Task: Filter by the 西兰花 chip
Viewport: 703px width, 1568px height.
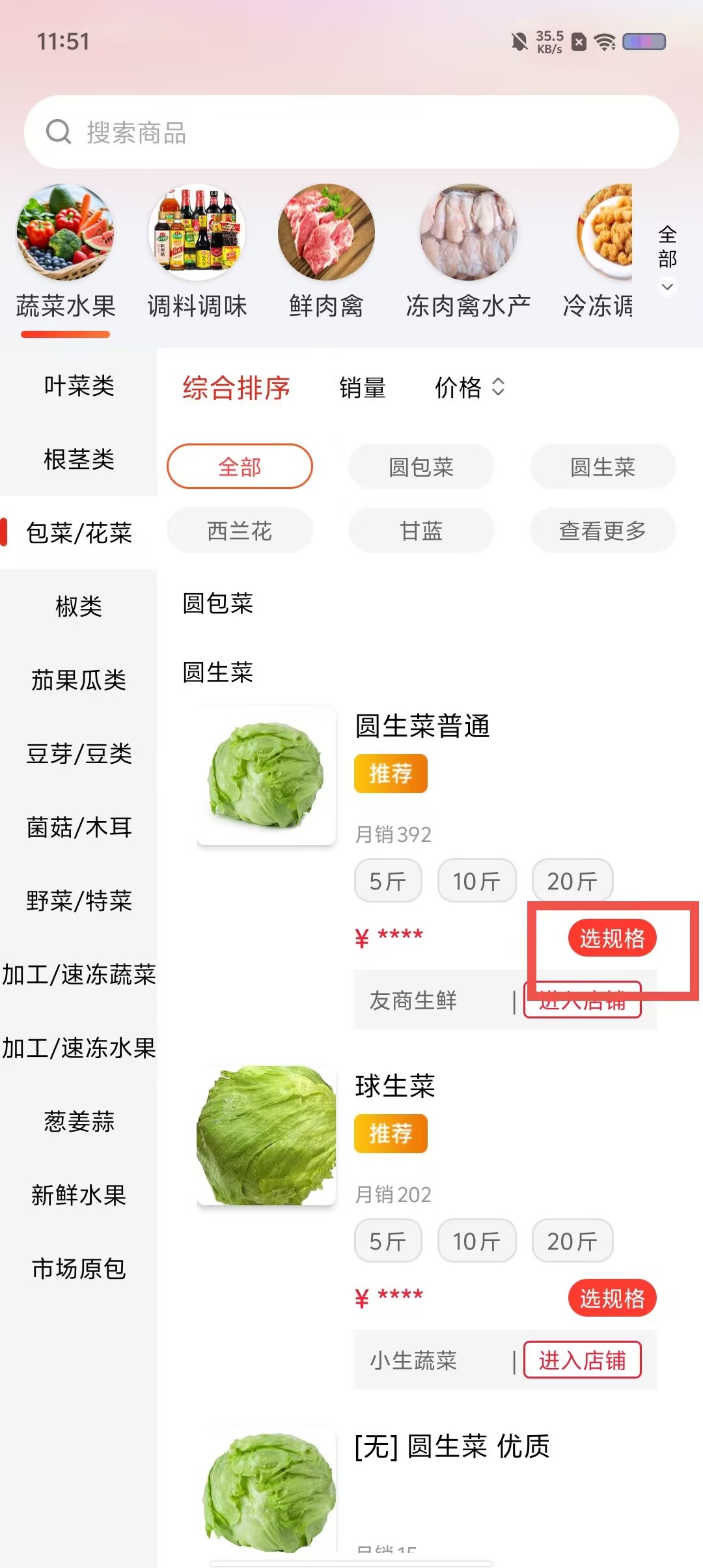Action: click(240, 531)
